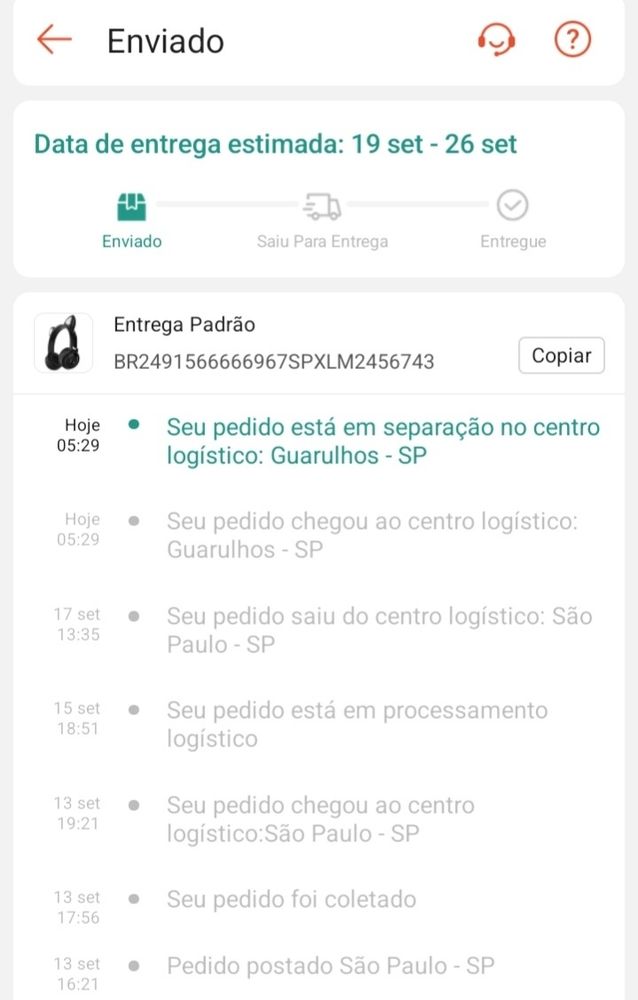
Task: Open customer support headset icon
Action: (x=496, y=40)
